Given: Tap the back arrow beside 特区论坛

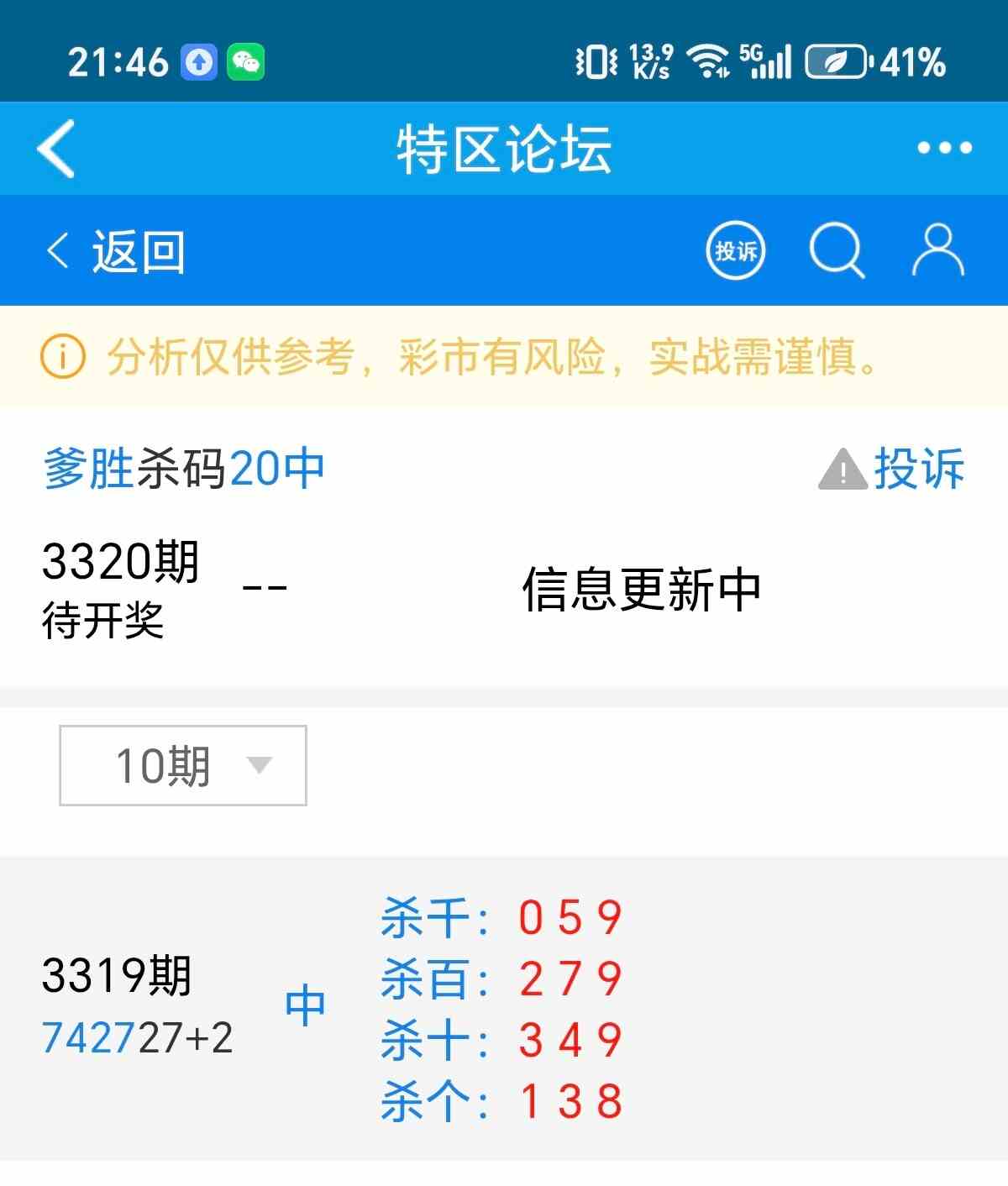Looking at the screenshot, I should coord(56,149).
